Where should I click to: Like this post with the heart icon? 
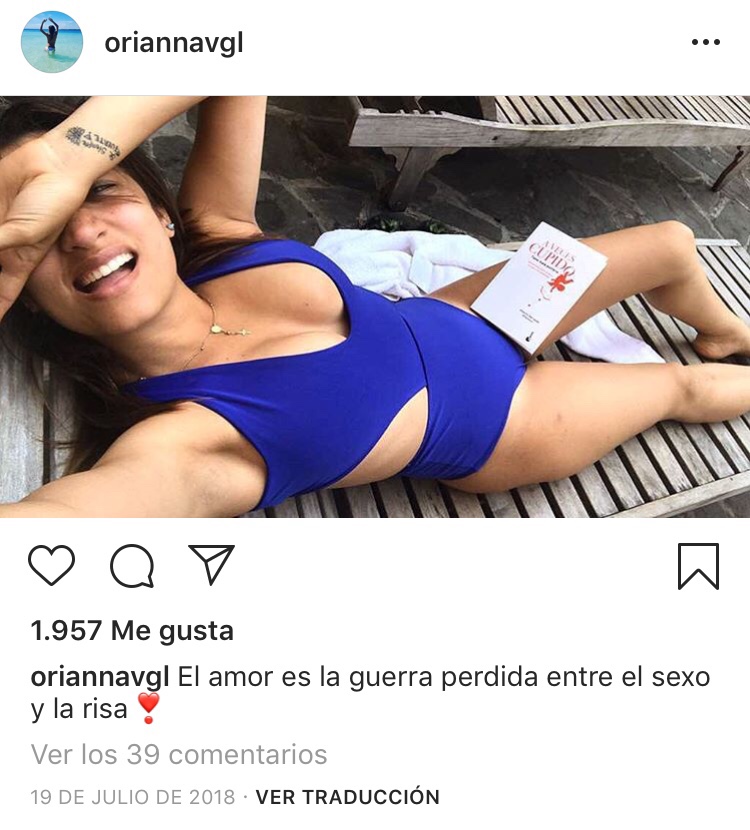pyautogui.click(x=51, y=566)
